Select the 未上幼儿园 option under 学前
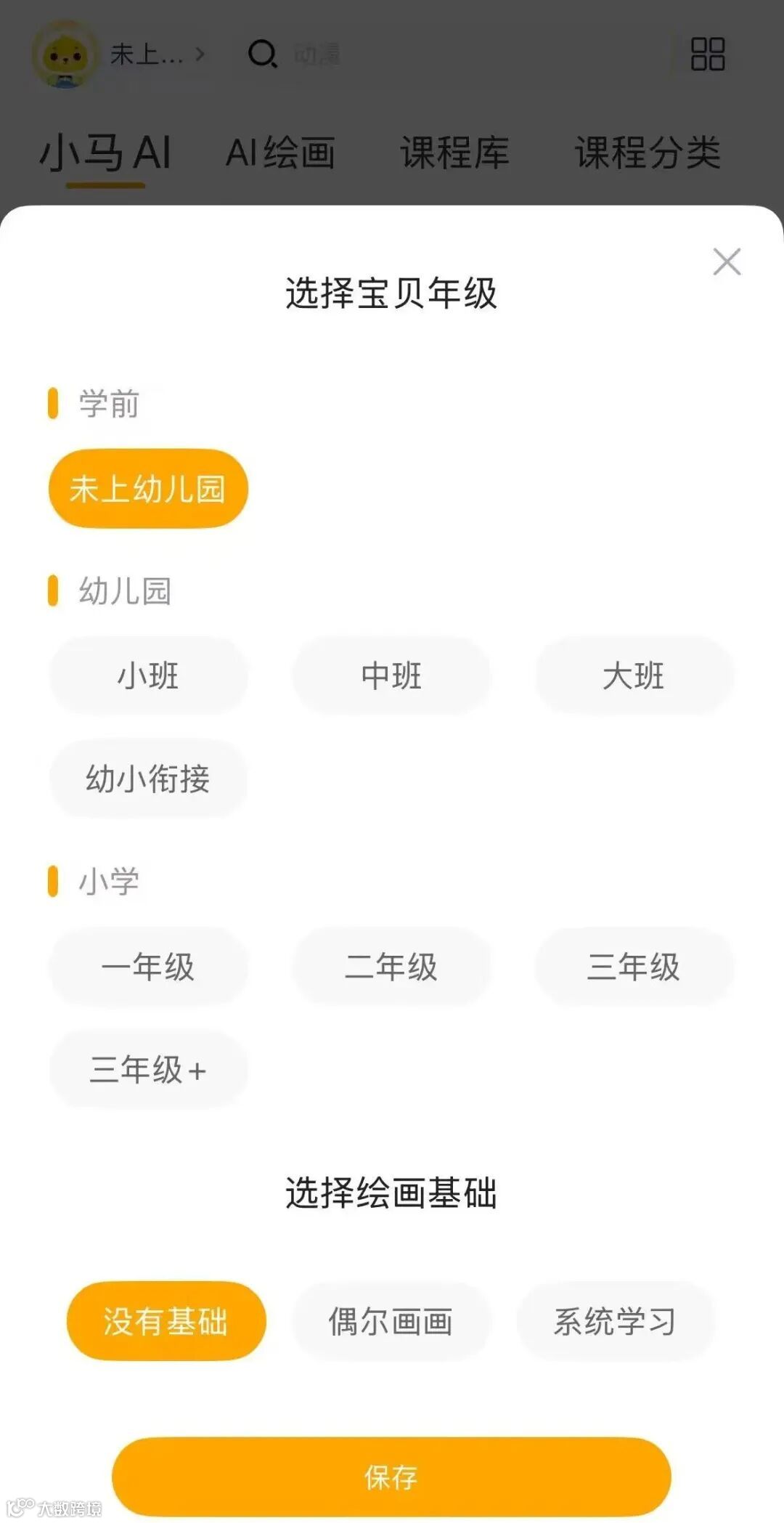784x1523 pixels. [147, 488]
